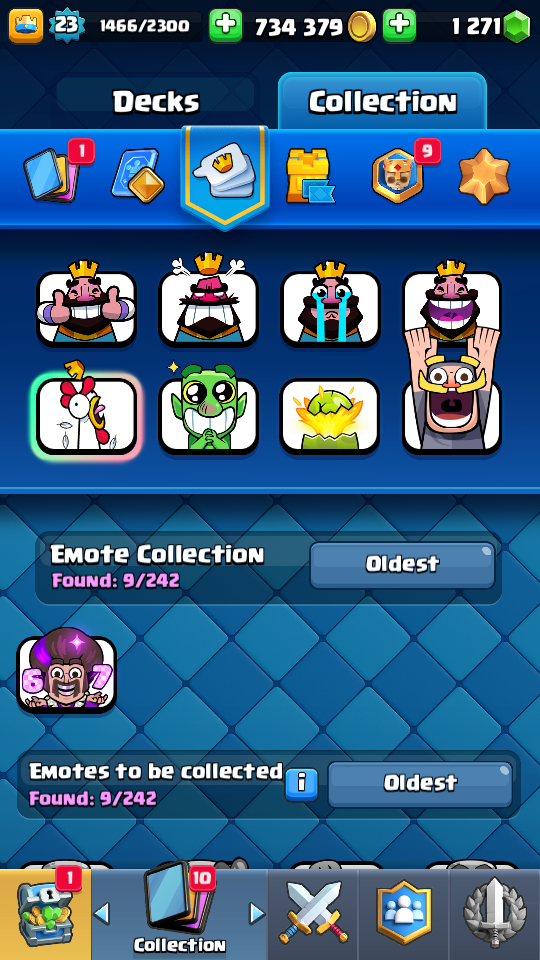Open the cards section with one notification
Viewport: 540px width, 960px height.
pyautogui.click(x=53, y=175)
